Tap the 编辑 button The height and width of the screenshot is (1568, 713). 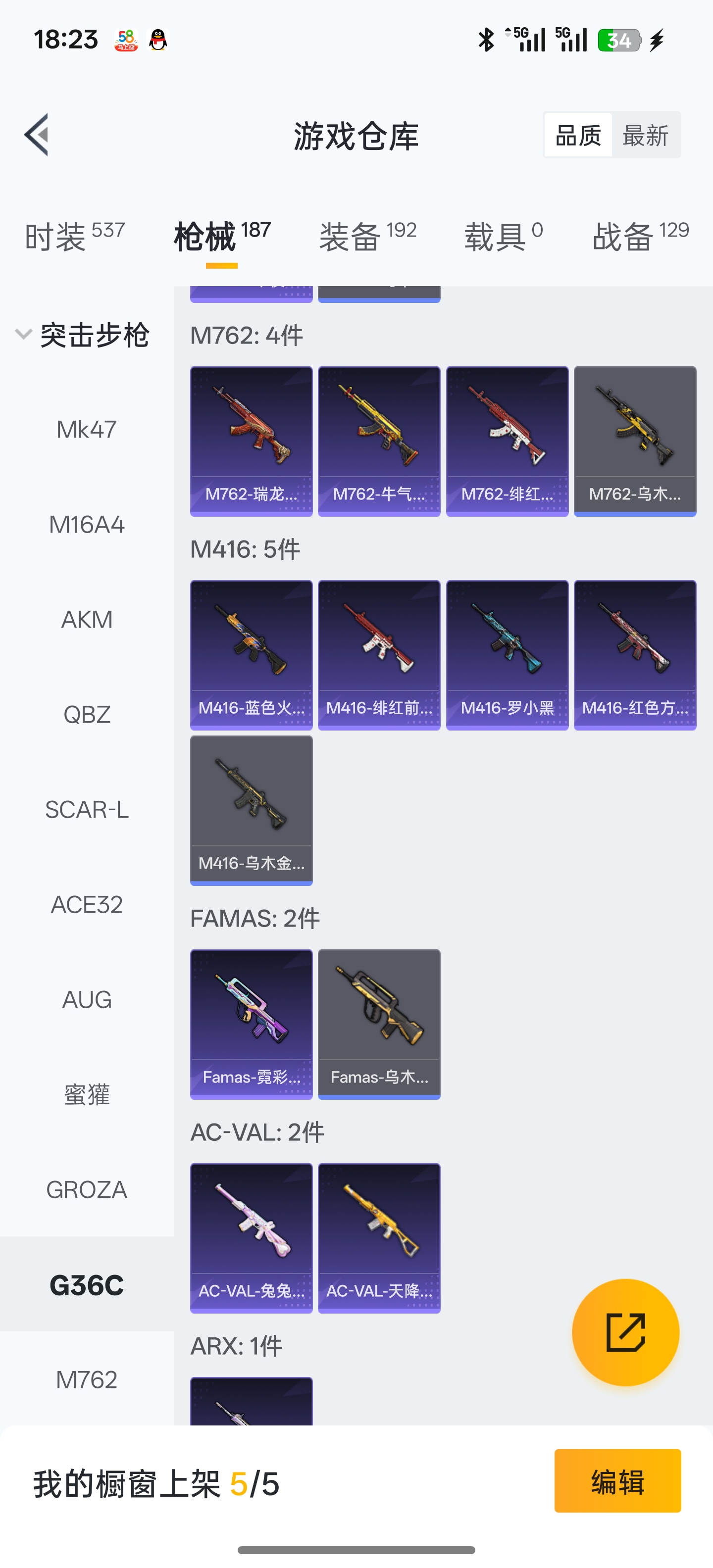point(617,1480)
